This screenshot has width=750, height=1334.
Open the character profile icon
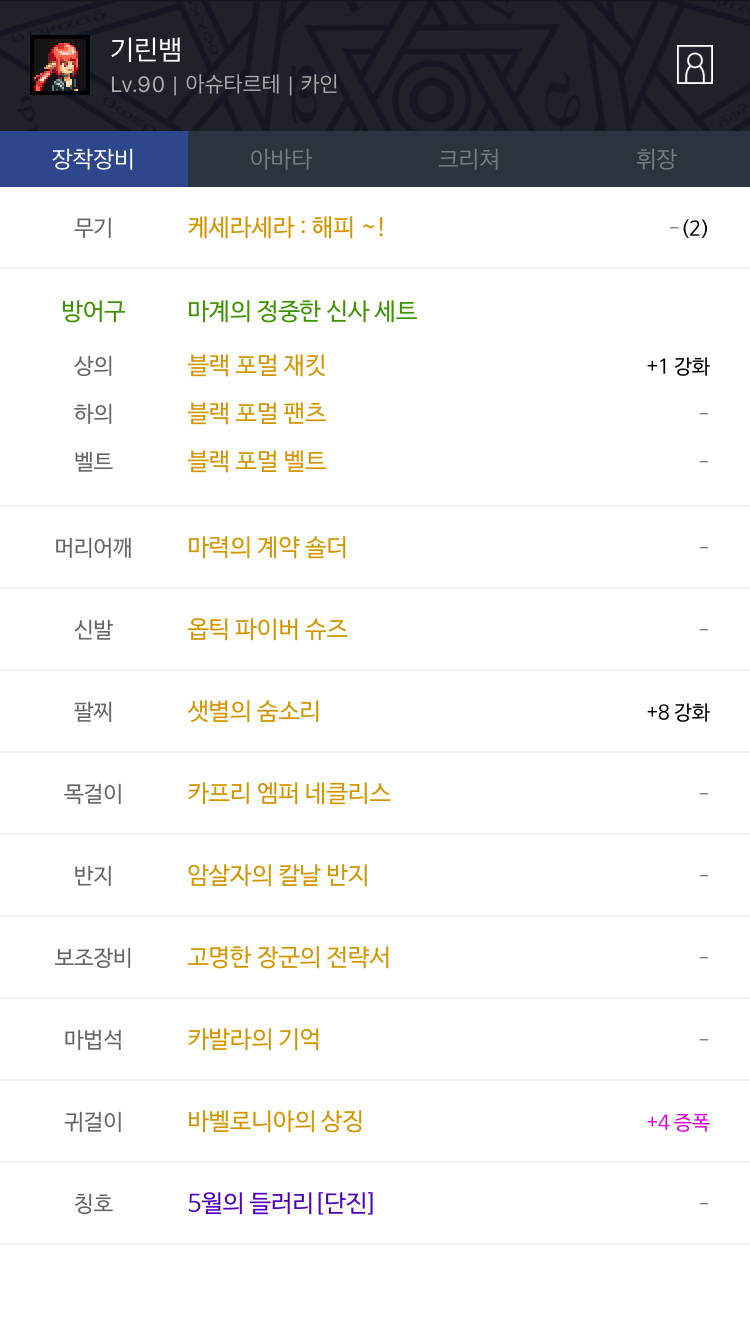(694, 65)
